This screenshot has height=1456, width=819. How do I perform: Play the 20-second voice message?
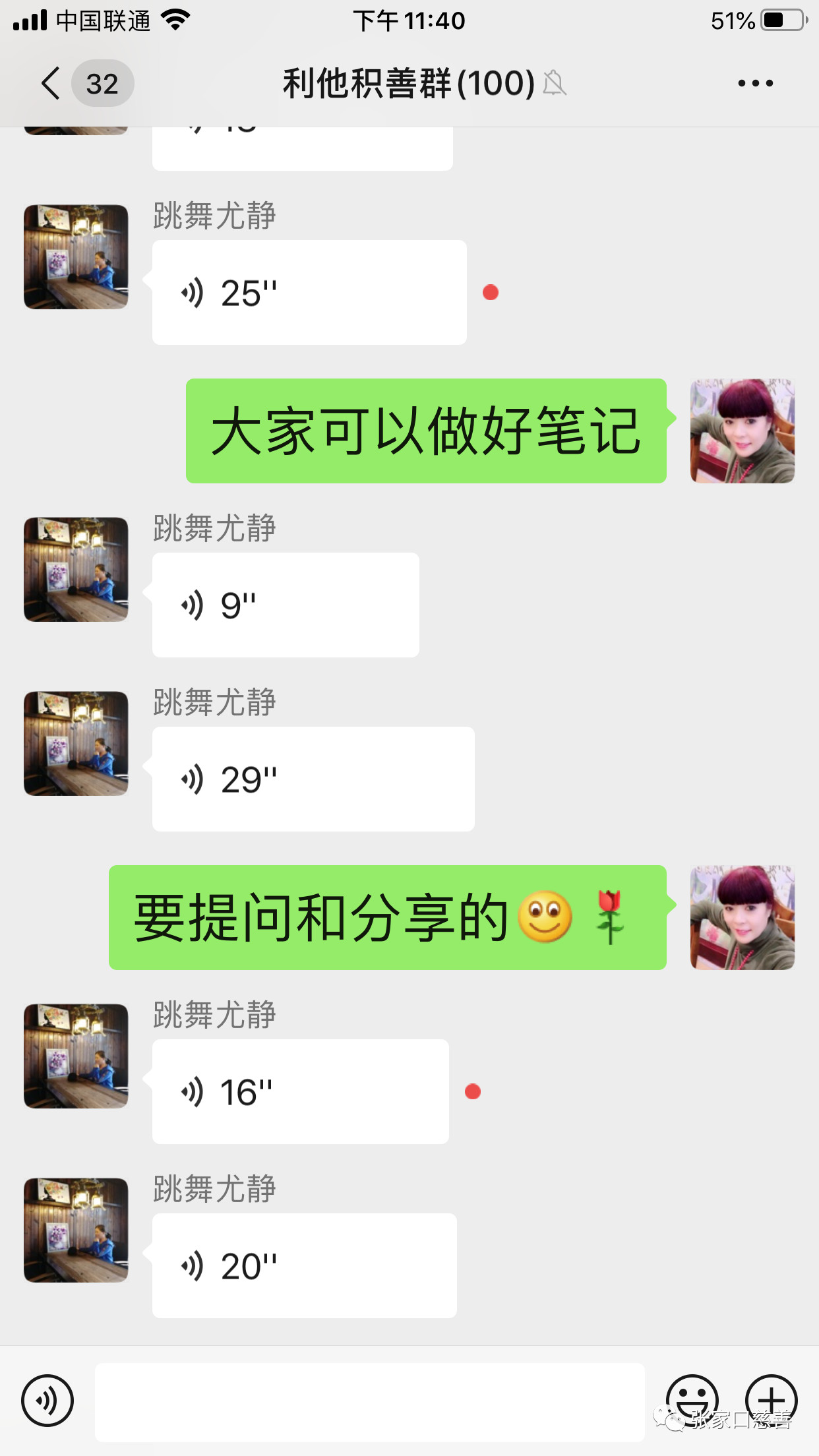coord(304,1266)
